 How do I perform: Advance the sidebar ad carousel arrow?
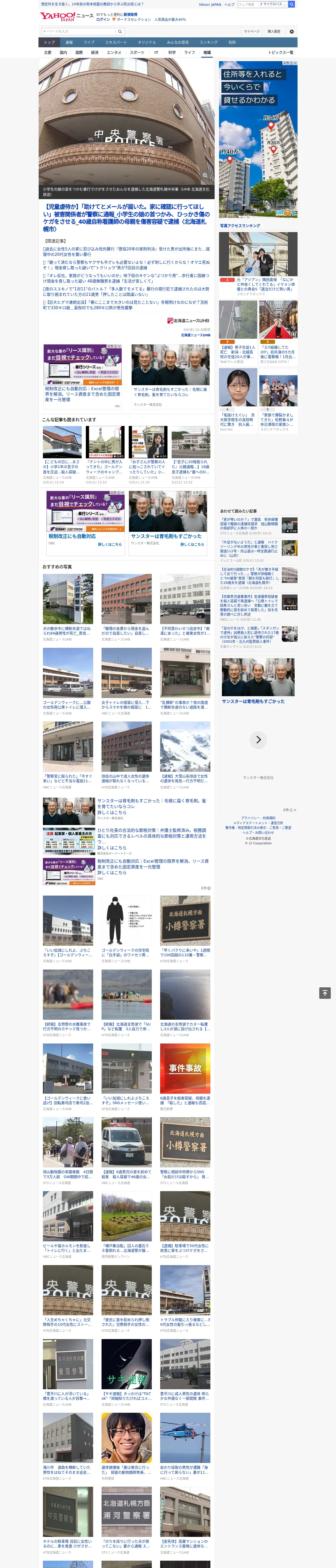[258, 739]
